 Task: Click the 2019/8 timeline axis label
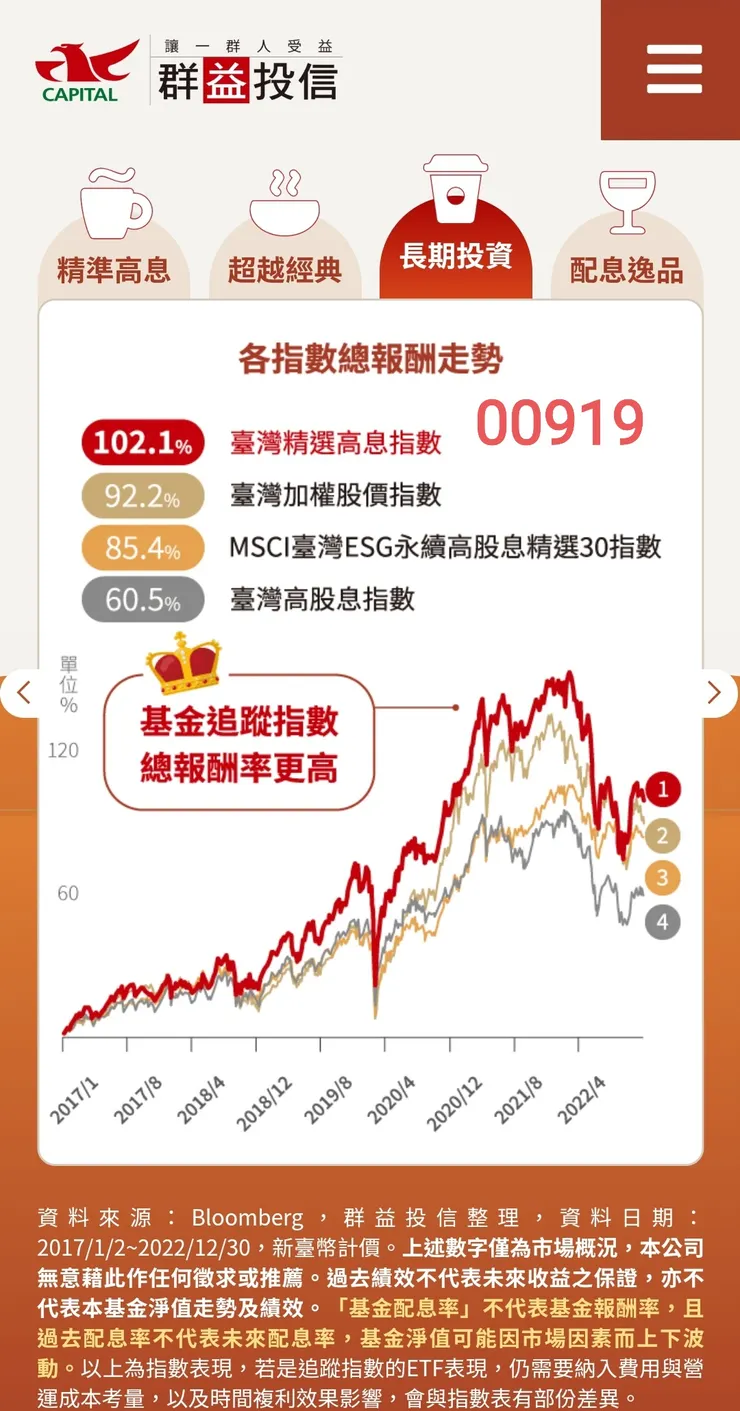pyautogui.click(x=330, y=1094)
